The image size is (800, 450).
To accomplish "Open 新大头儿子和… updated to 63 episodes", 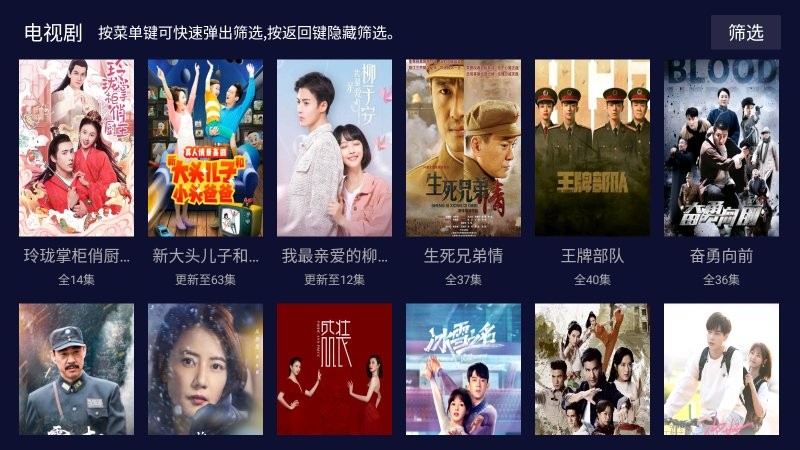I will pos(205,148).
